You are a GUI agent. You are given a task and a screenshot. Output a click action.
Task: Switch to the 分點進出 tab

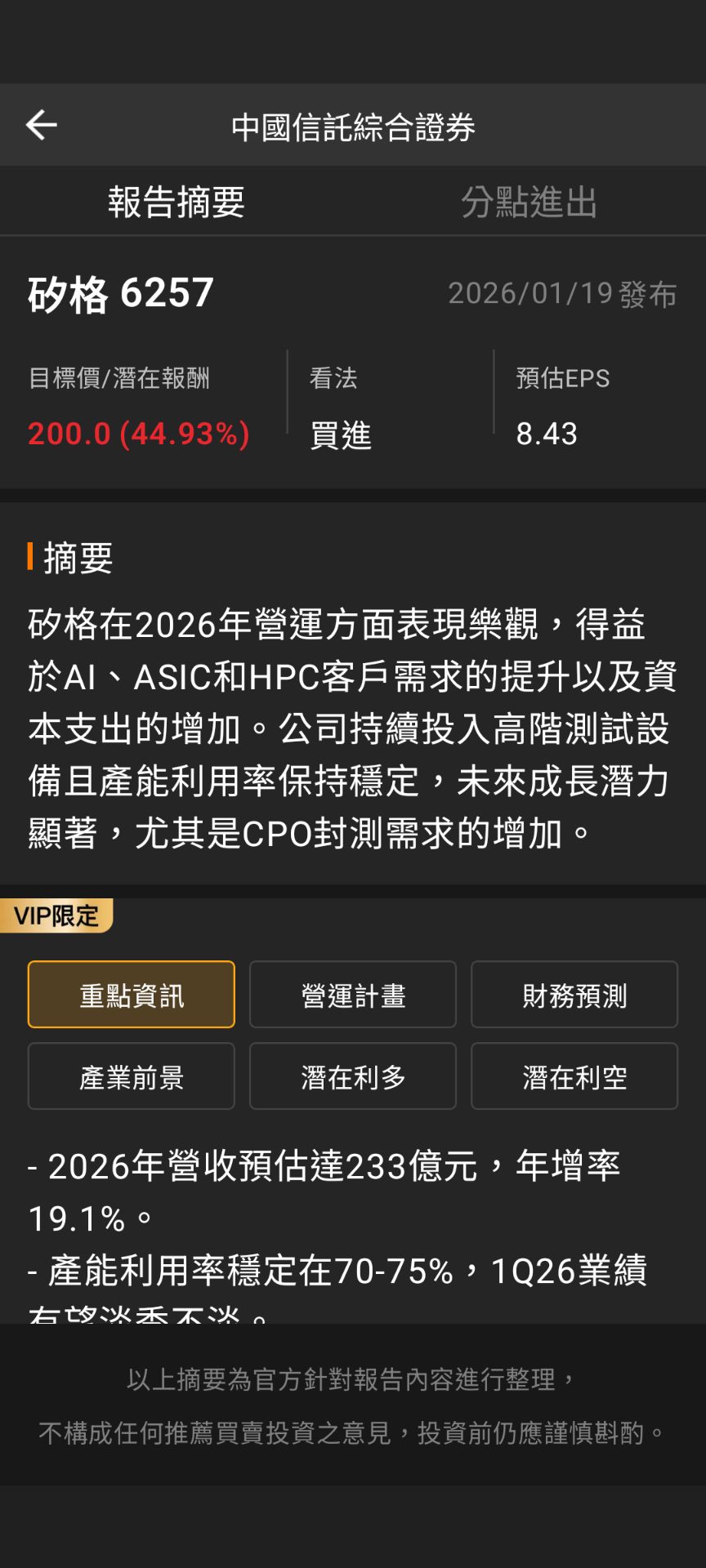click(529, 202)
